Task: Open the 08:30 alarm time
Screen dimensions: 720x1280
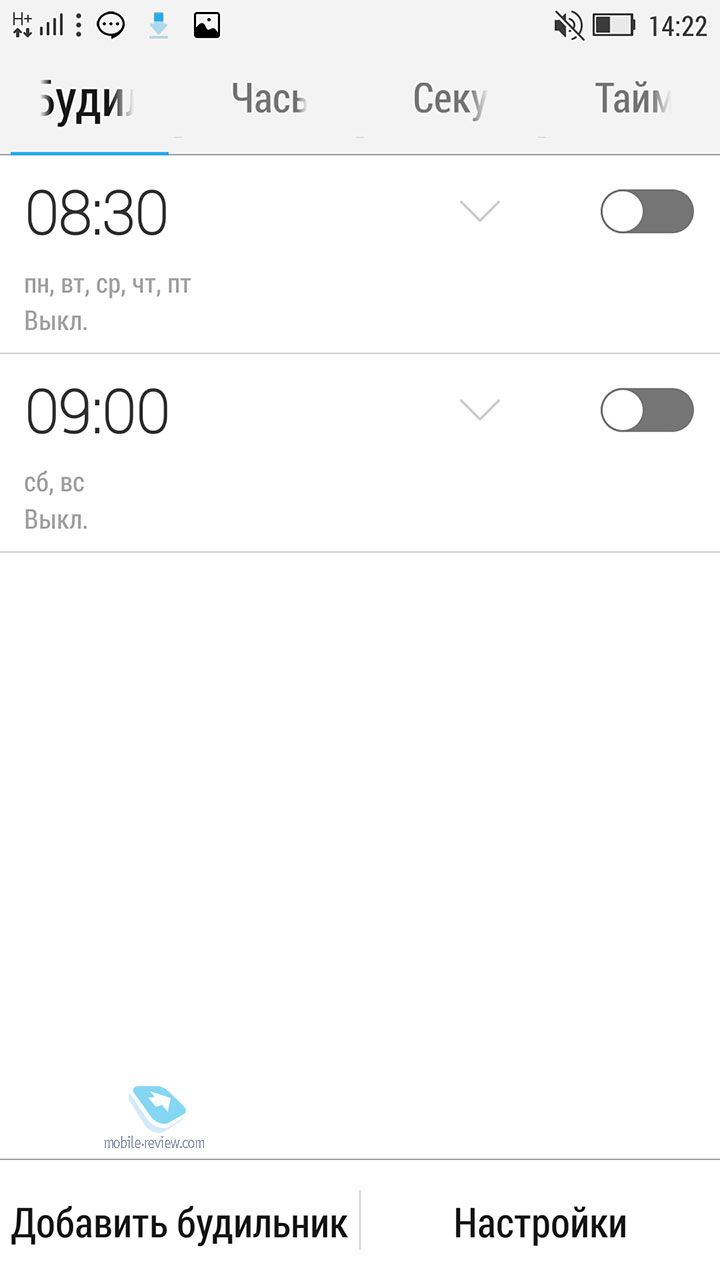Action: pos(97,213)
